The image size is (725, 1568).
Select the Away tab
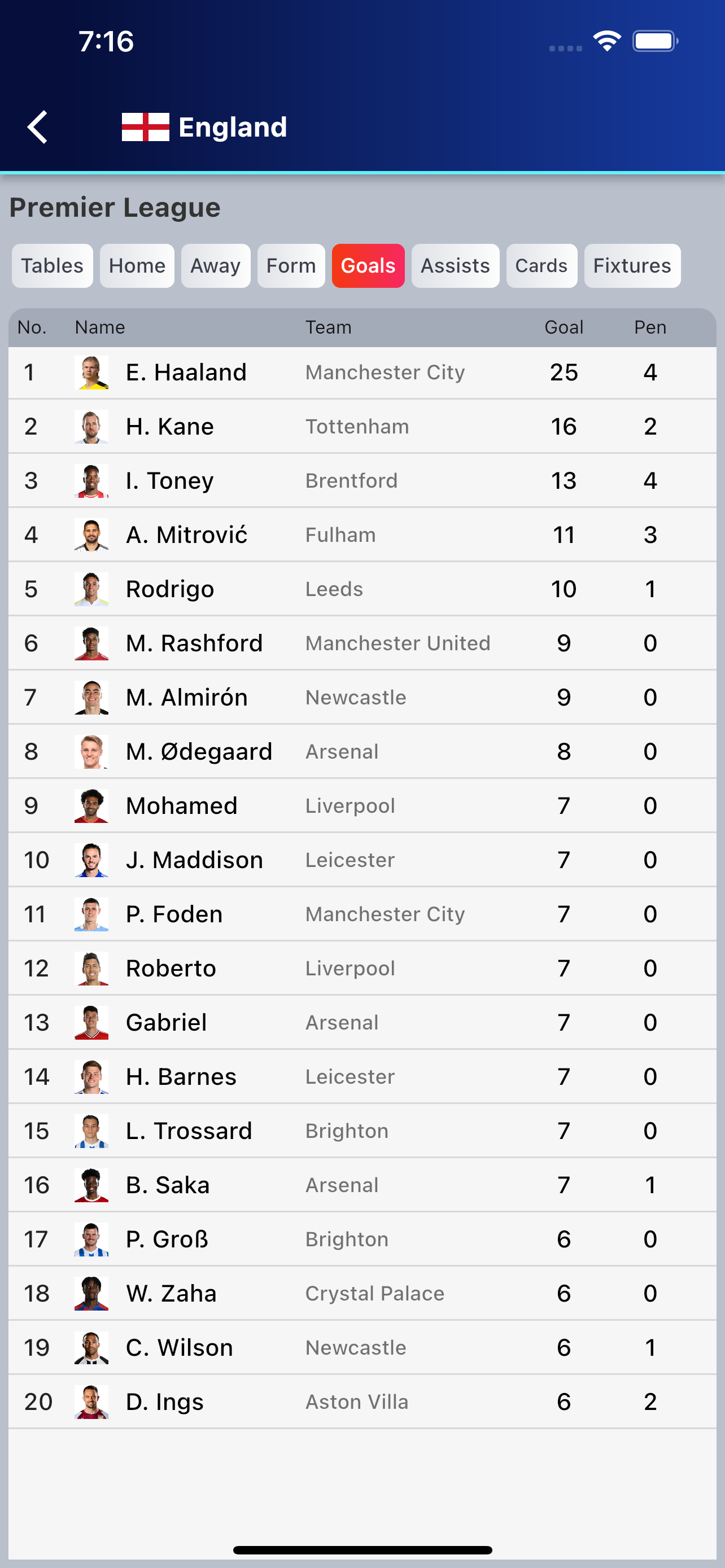click(x=216, y=266)
